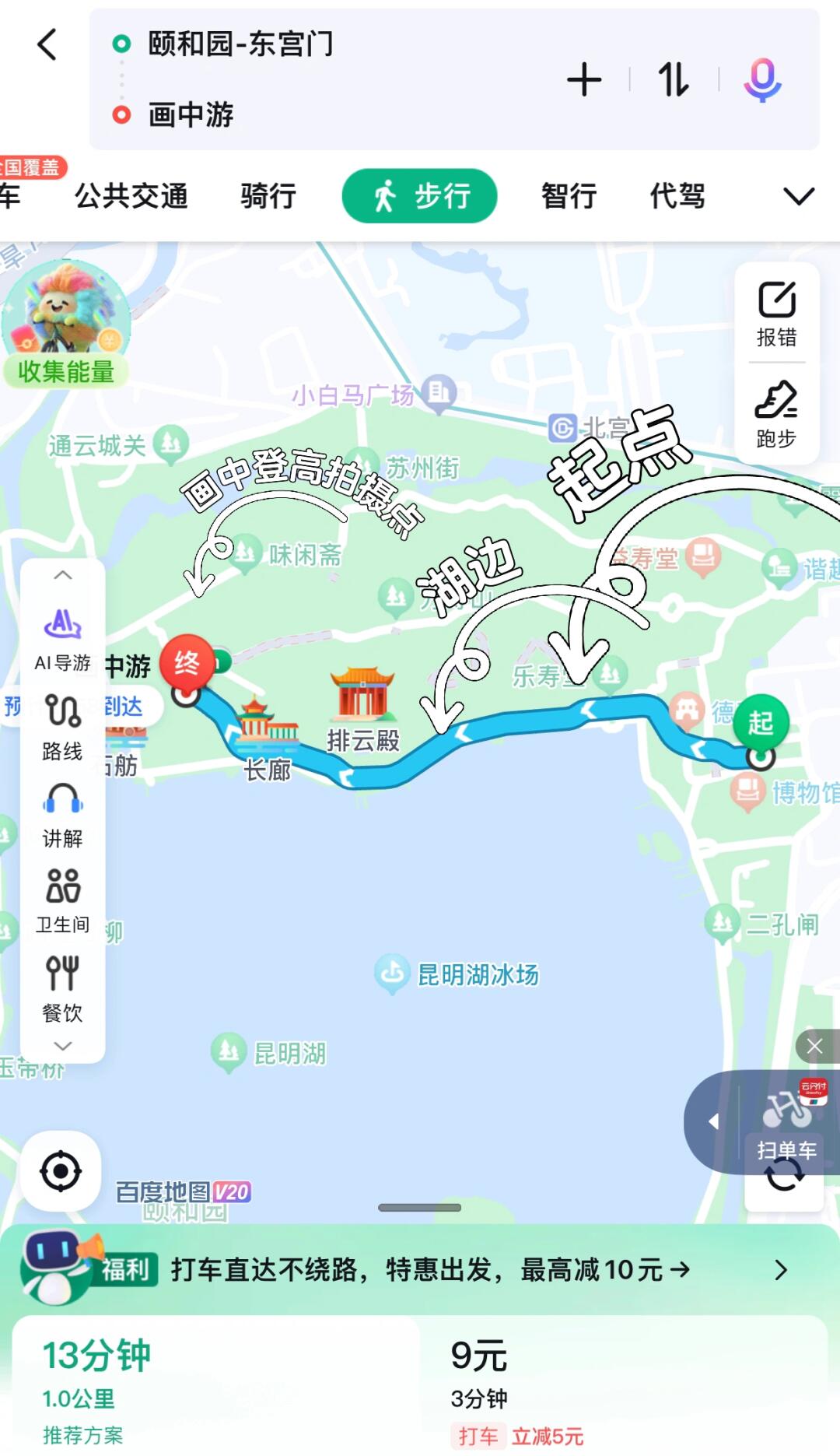Select the 13分钟 recommended walking route

tap(216, 1387)
